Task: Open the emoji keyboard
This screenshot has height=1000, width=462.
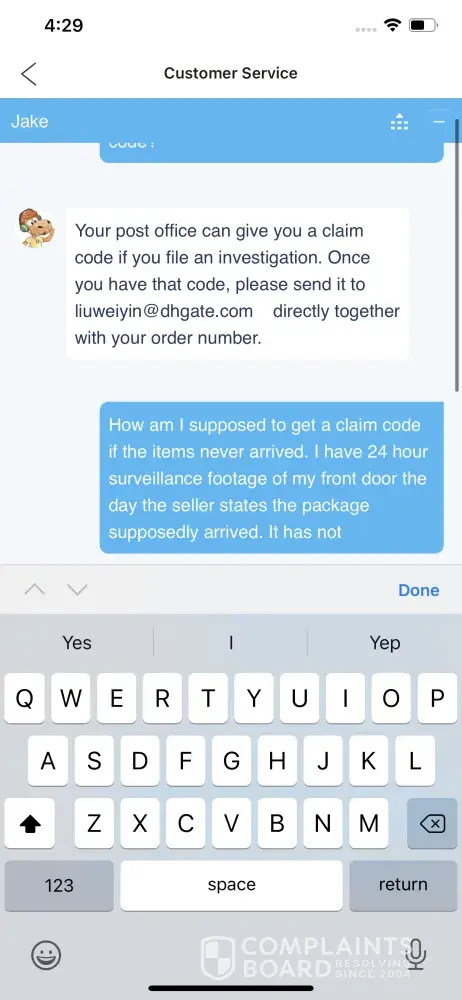Action: tap(46, 955)
